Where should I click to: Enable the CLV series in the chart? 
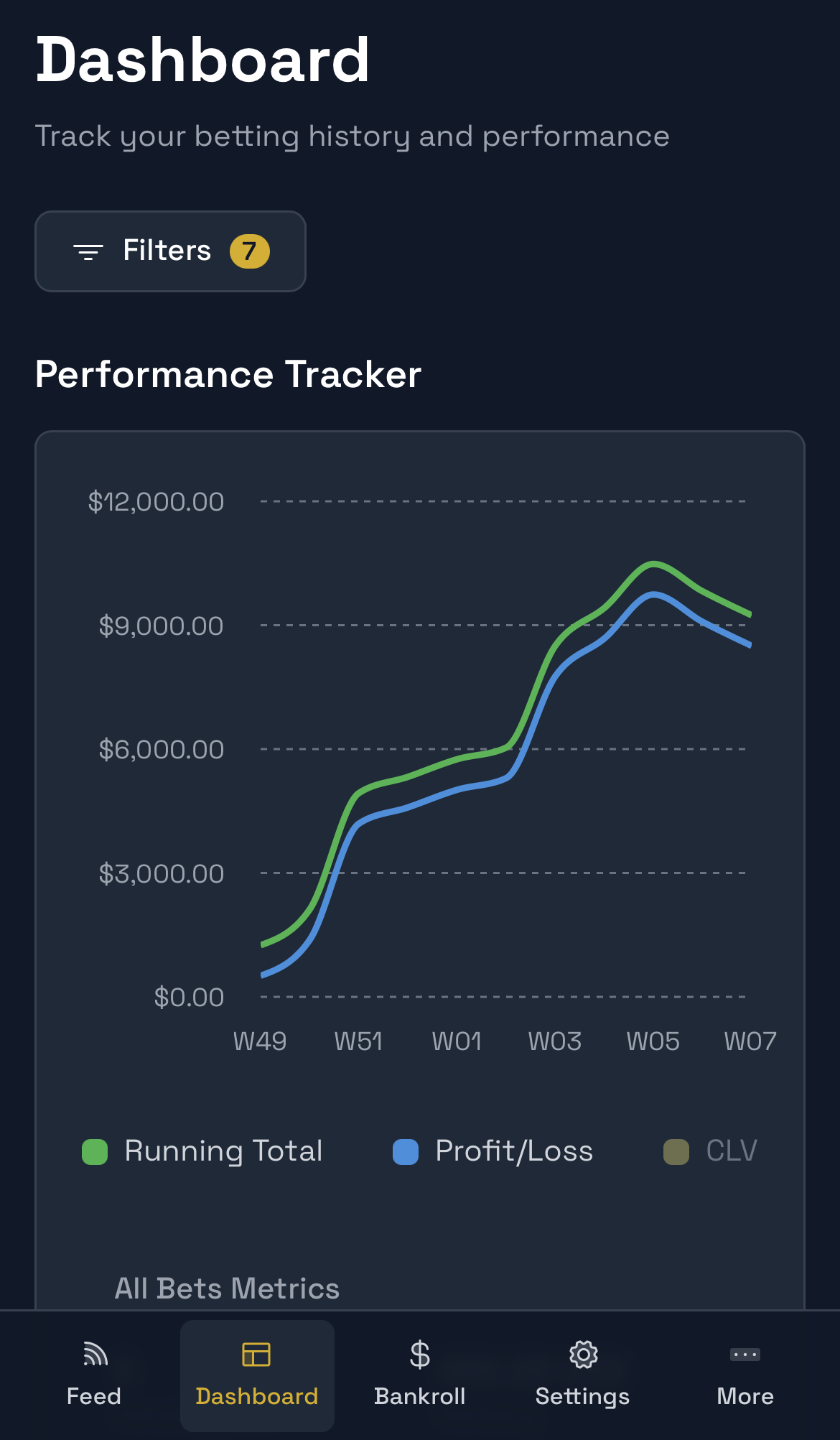click(x=711, y=1151)
